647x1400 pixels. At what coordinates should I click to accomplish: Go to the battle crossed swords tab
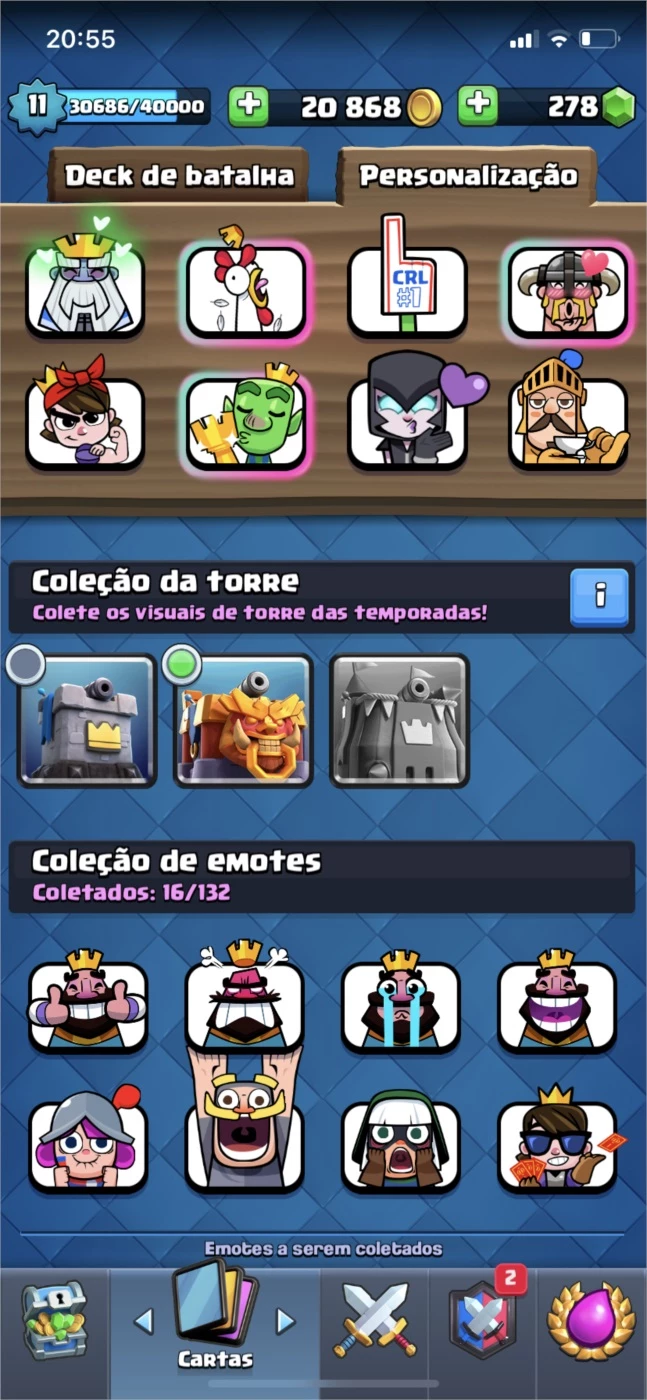click(374, 1320)
